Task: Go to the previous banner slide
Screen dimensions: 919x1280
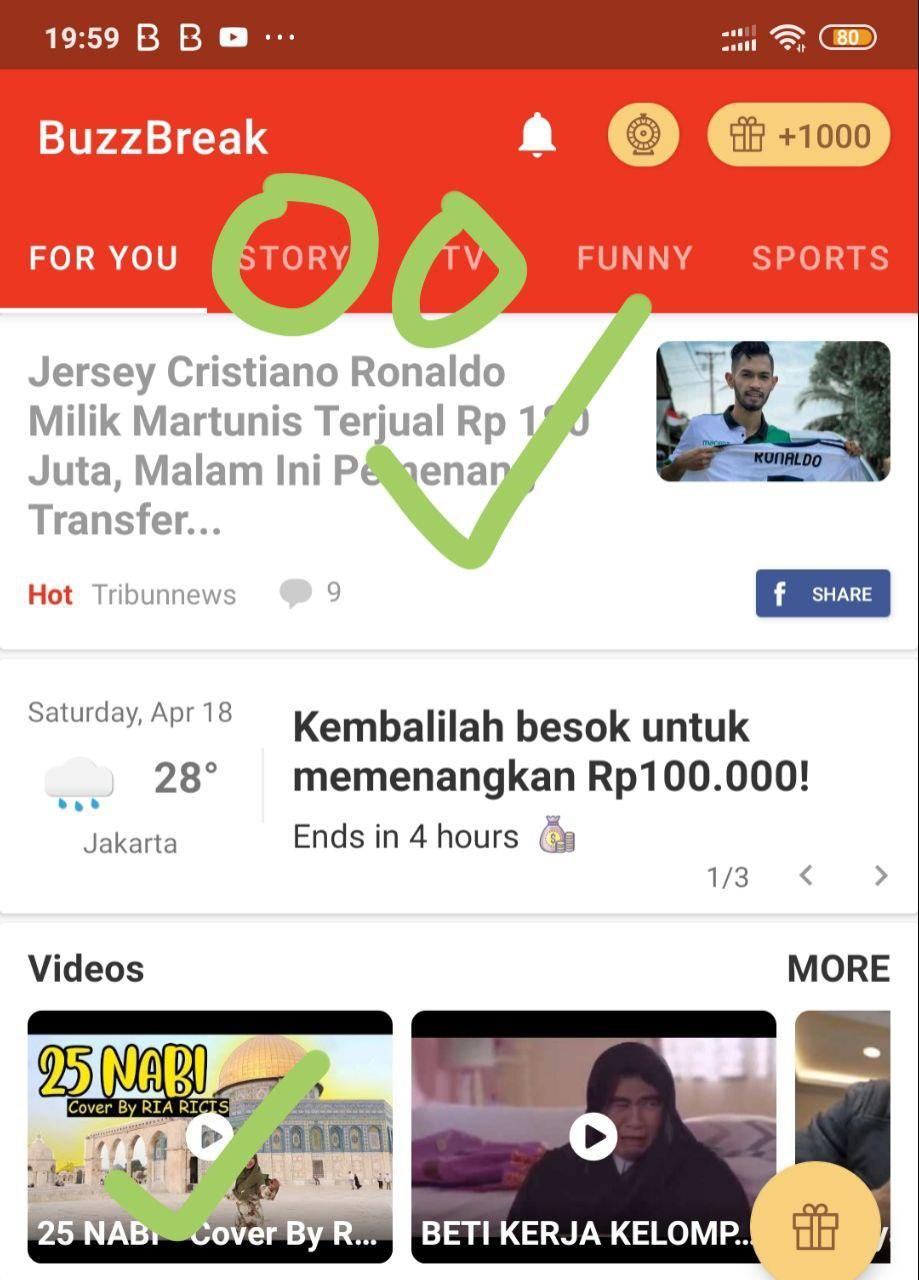Action: click(x=806, y=876)
